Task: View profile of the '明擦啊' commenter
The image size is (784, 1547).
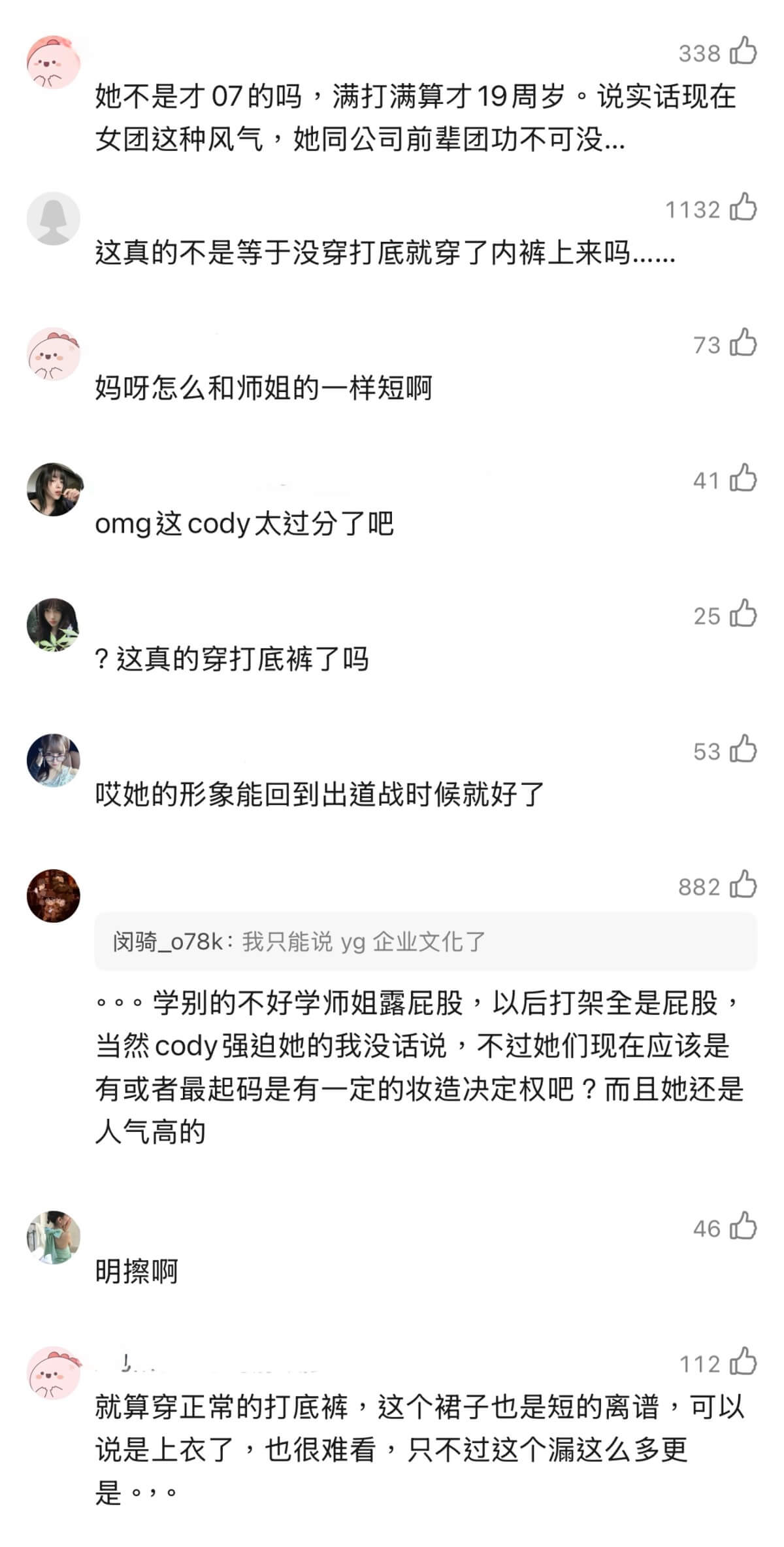Action: [53, 1237]
